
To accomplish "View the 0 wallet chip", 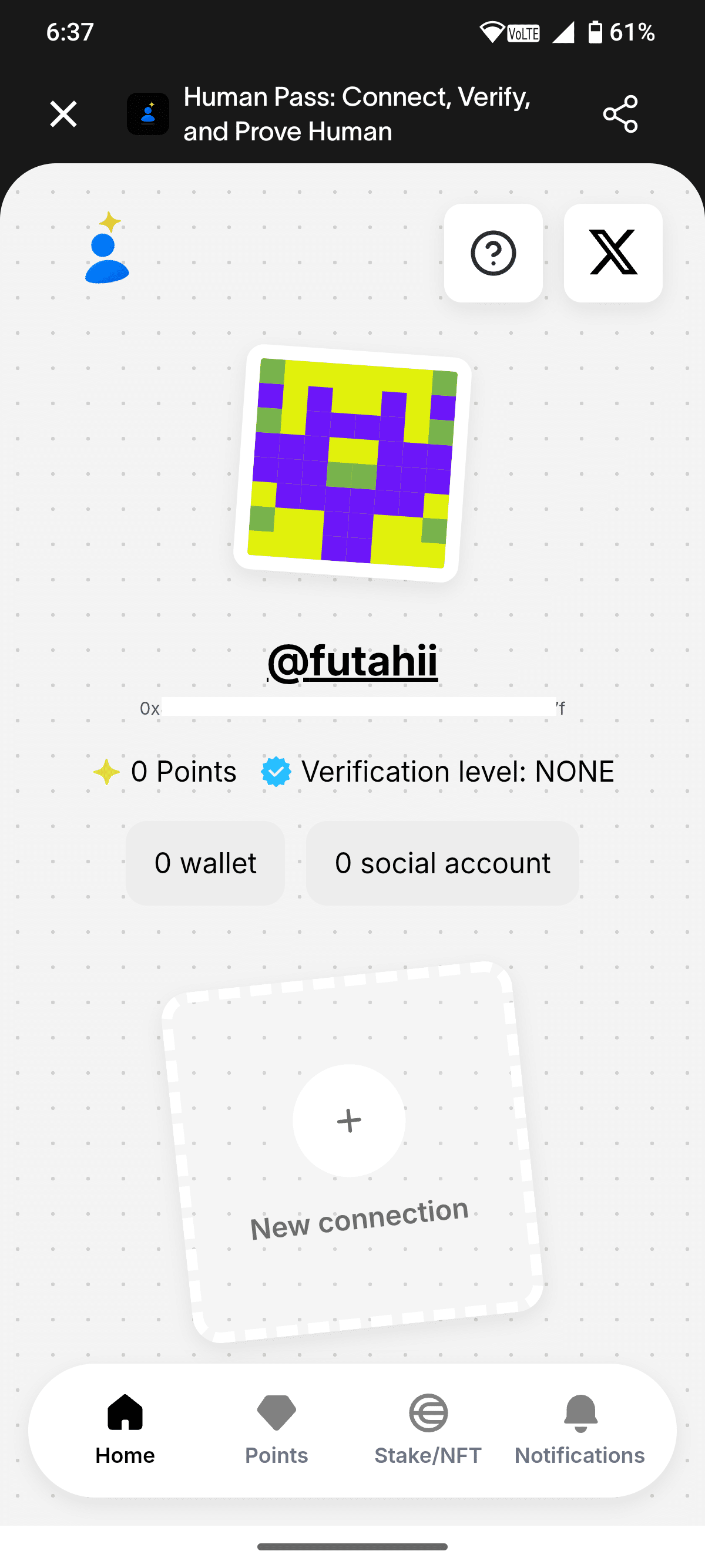I will click(x=205, y=863).
